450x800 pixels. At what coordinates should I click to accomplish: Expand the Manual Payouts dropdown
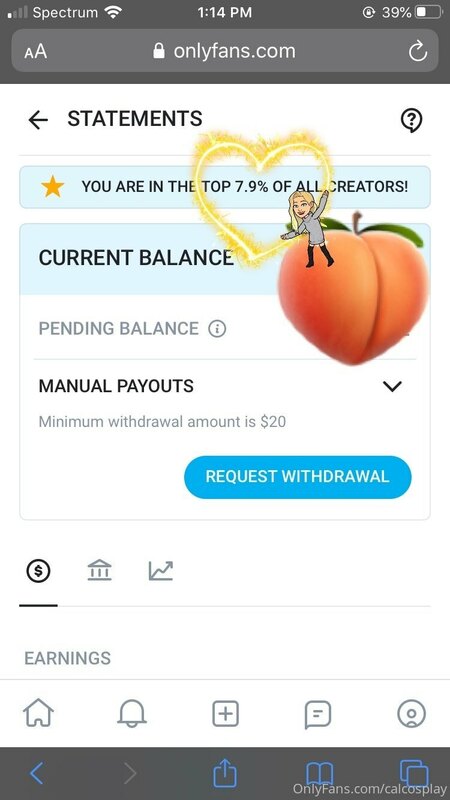tap(392, 386)
